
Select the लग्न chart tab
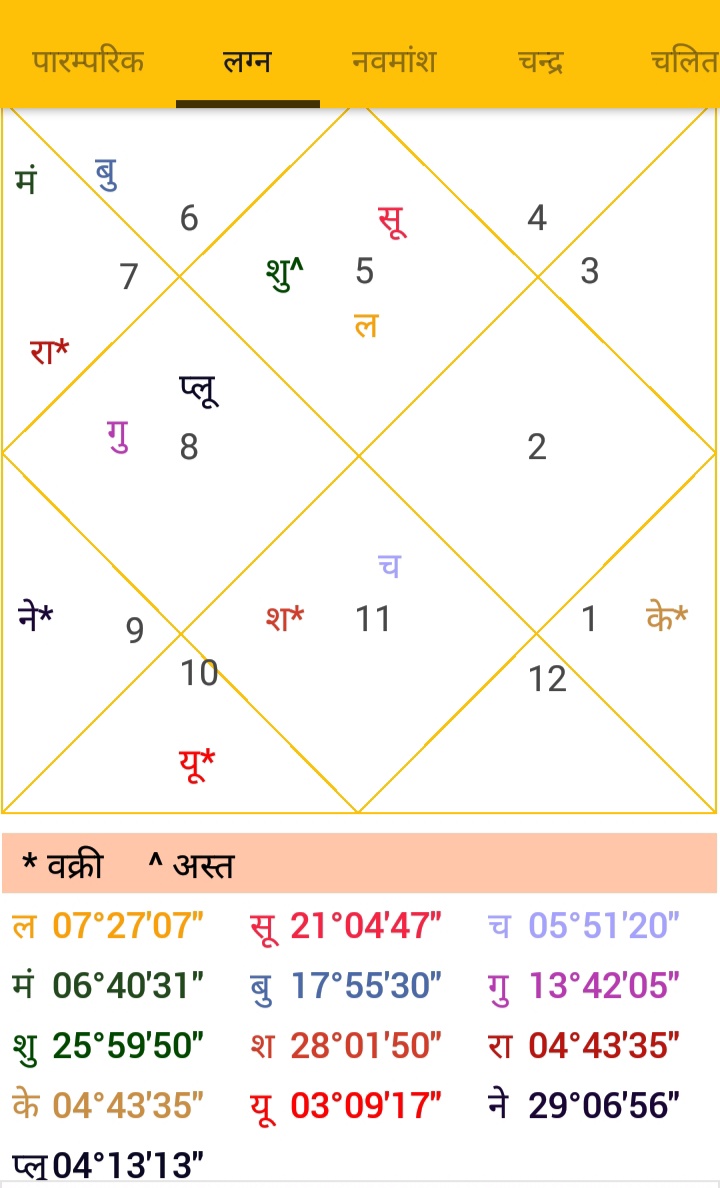247,62
